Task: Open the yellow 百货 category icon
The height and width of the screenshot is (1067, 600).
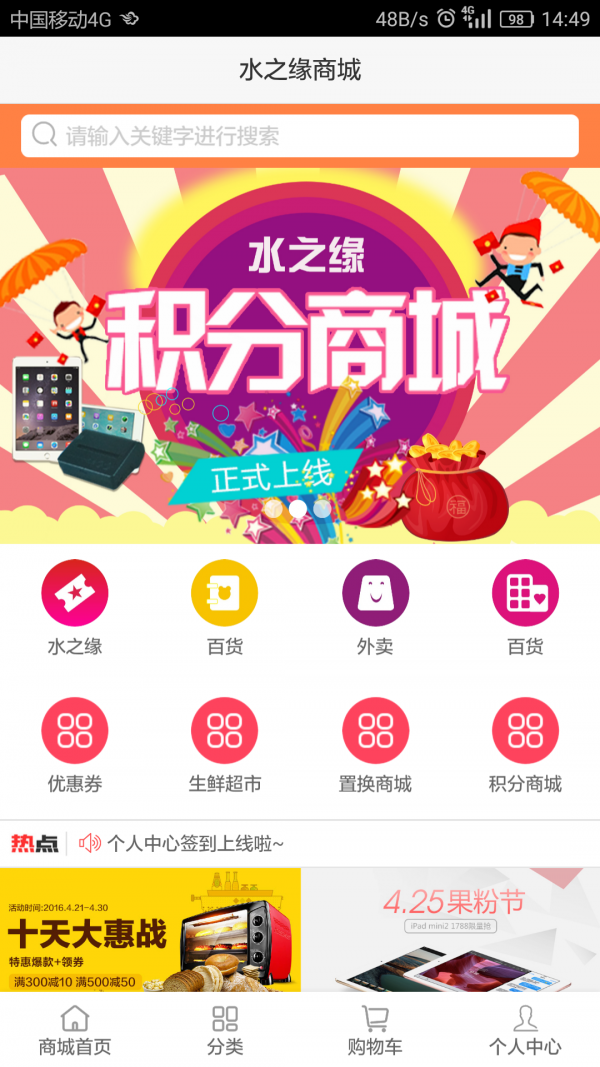Action: pyautogui.click(x=225, y=607)
